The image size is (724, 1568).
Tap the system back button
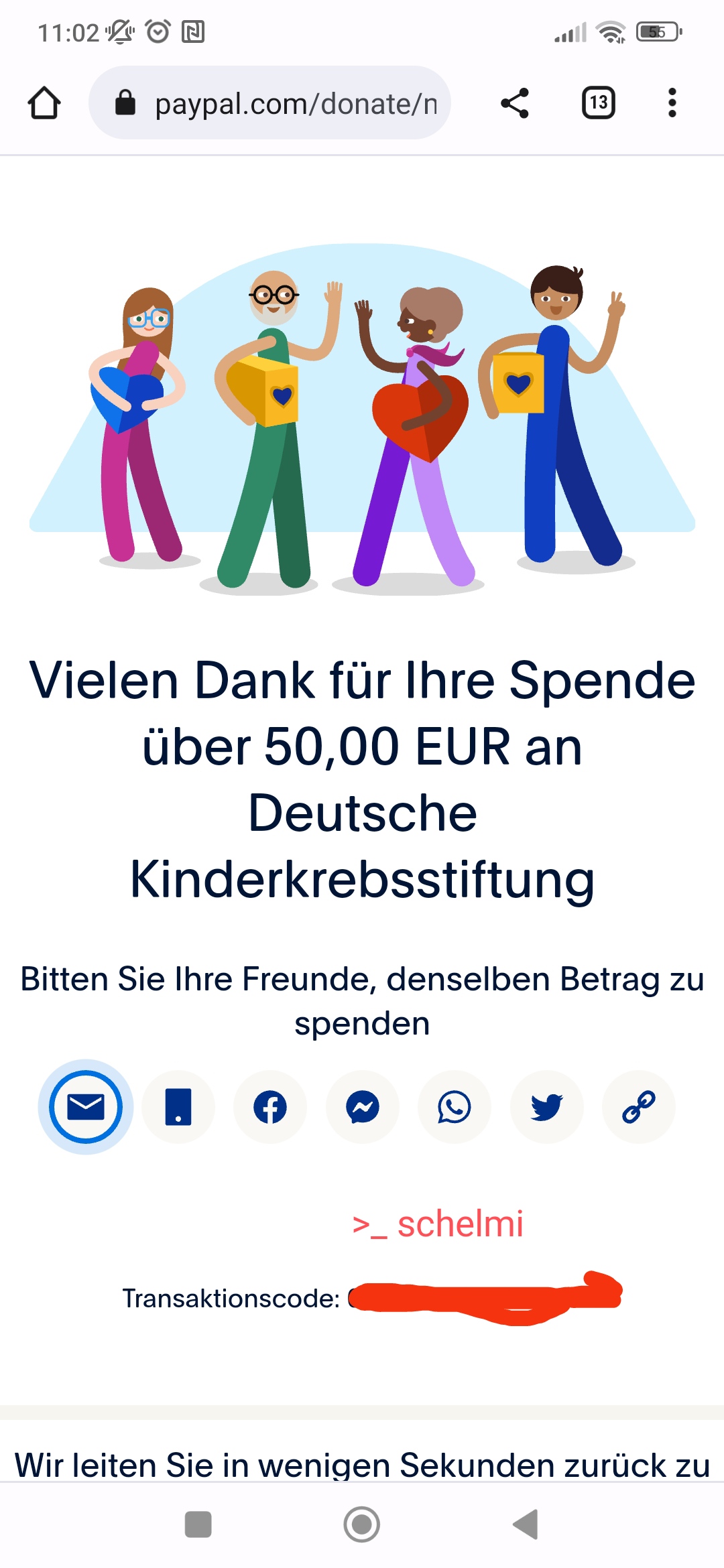click(x=526, y=1524)
